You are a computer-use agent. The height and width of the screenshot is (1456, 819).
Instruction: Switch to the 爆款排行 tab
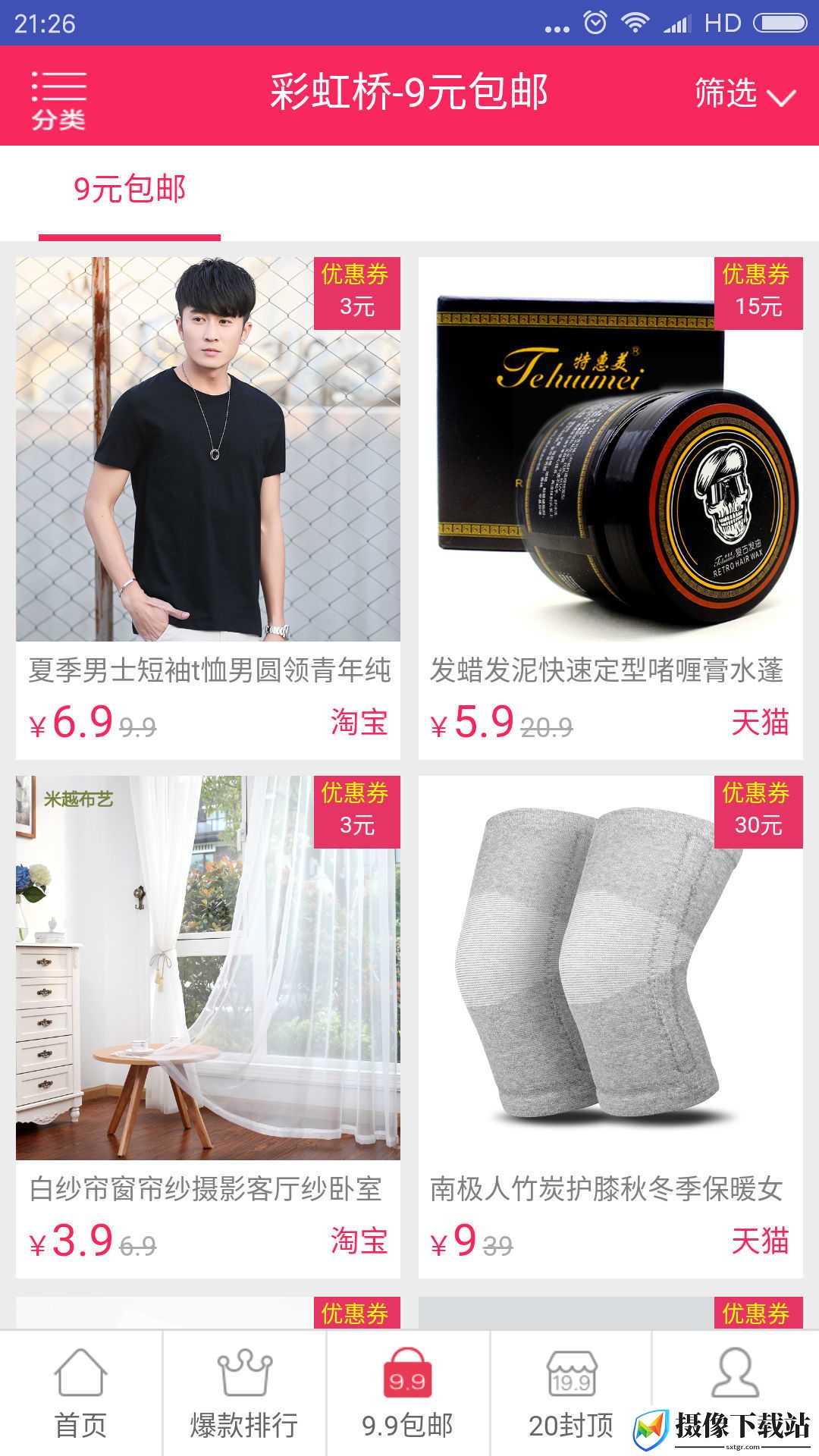[x=244, y=1394]
